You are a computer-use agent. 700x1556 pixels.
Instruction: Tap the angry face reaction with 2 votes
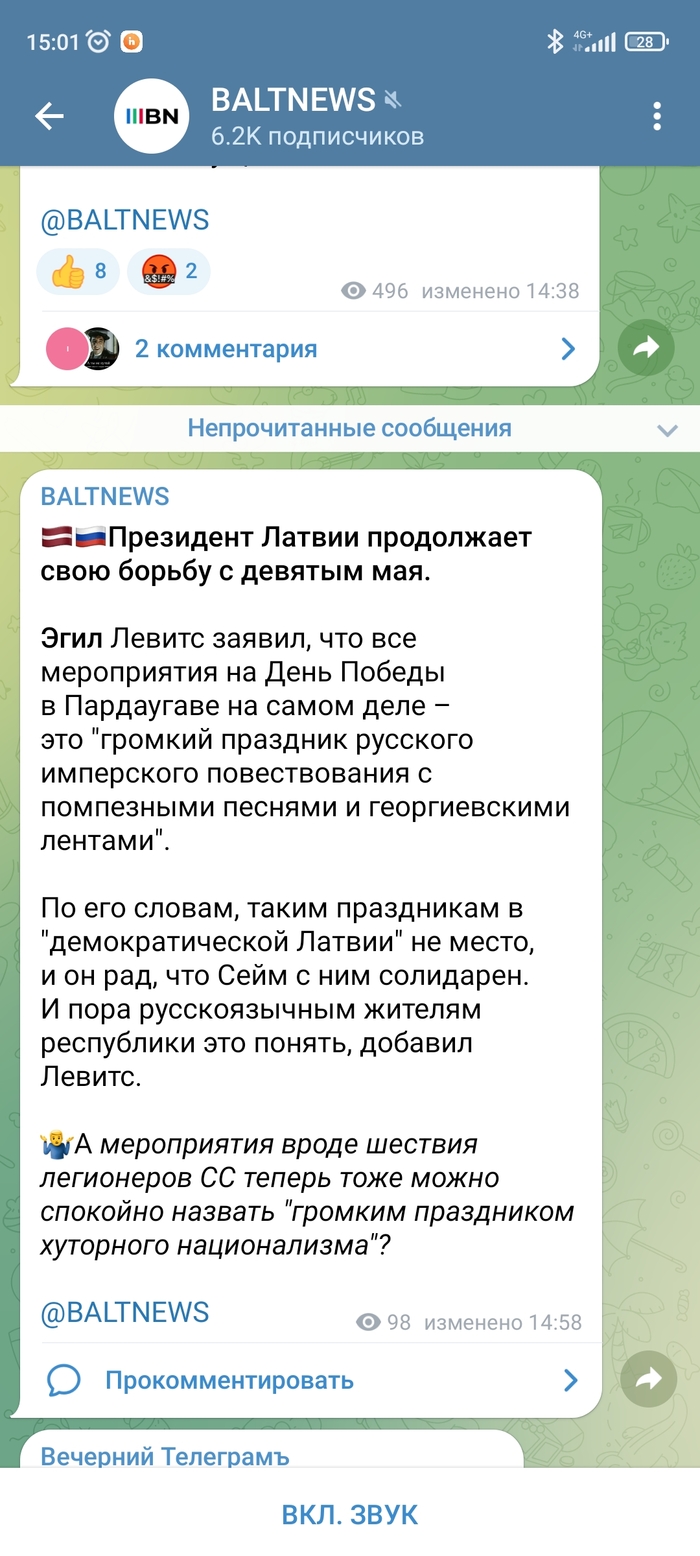click(169, 271)
